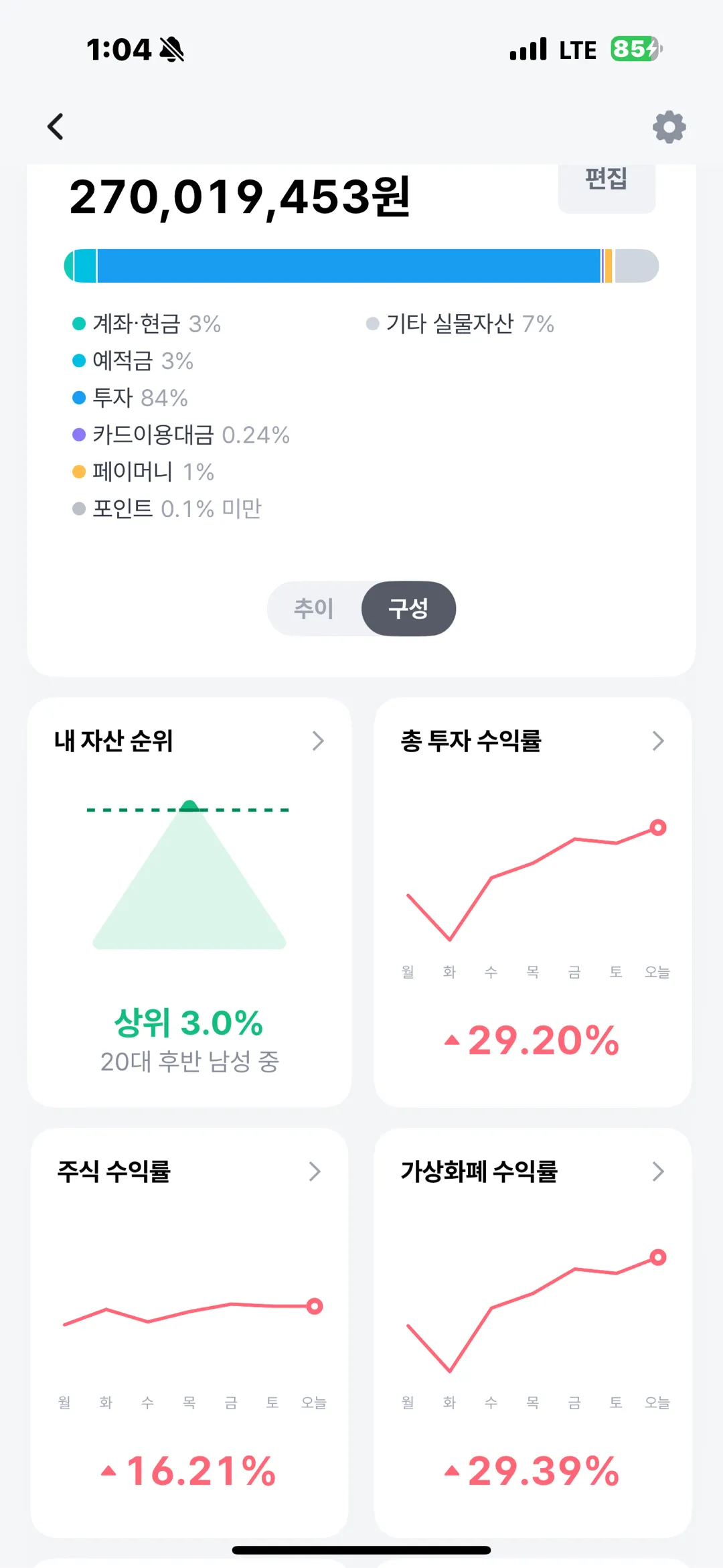Image resolution: width=723 pixels, height=1568 pixels.
Task: Switch to the 추이 trend view
Action: click(x=314, y=608)
